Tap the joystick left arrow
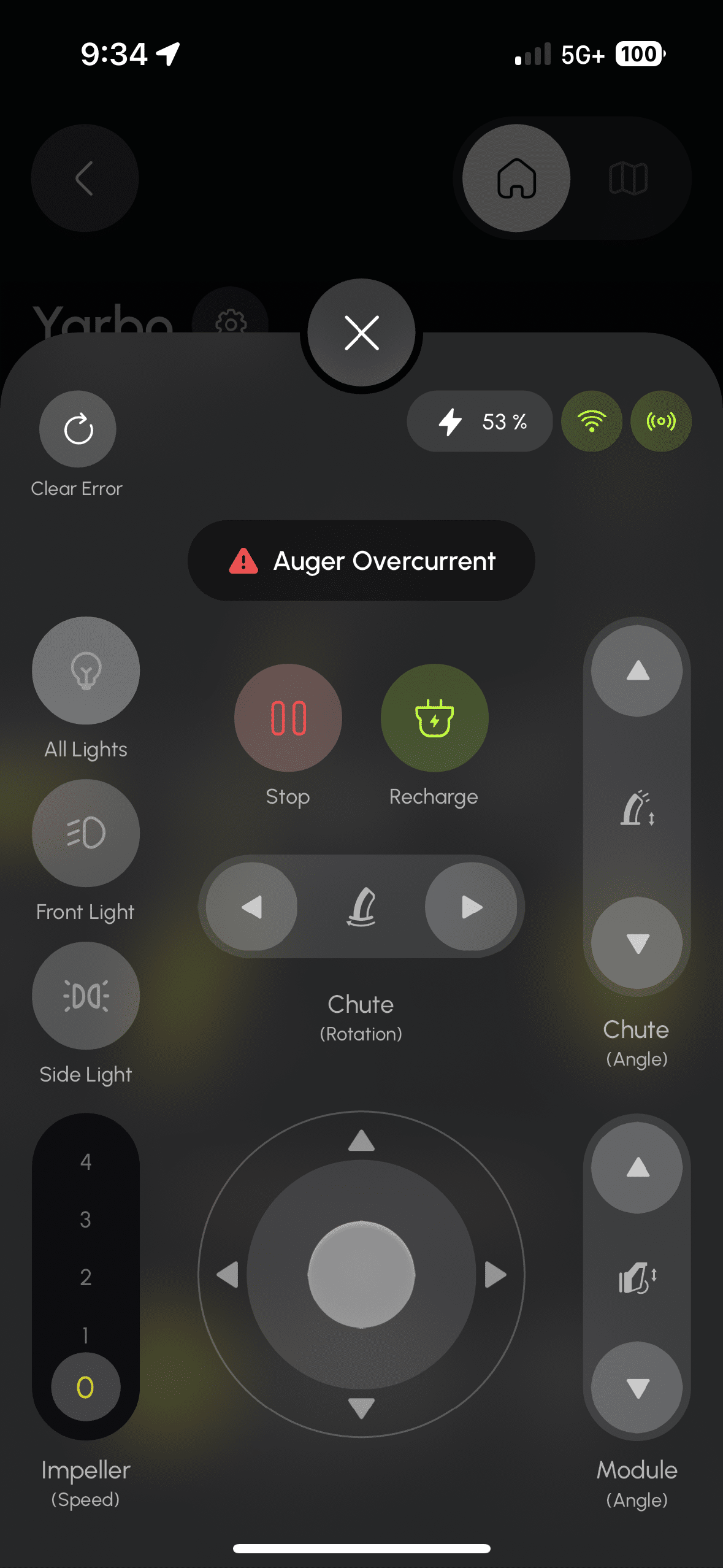Screen dimensions: 723x1568 (228, 1274)
